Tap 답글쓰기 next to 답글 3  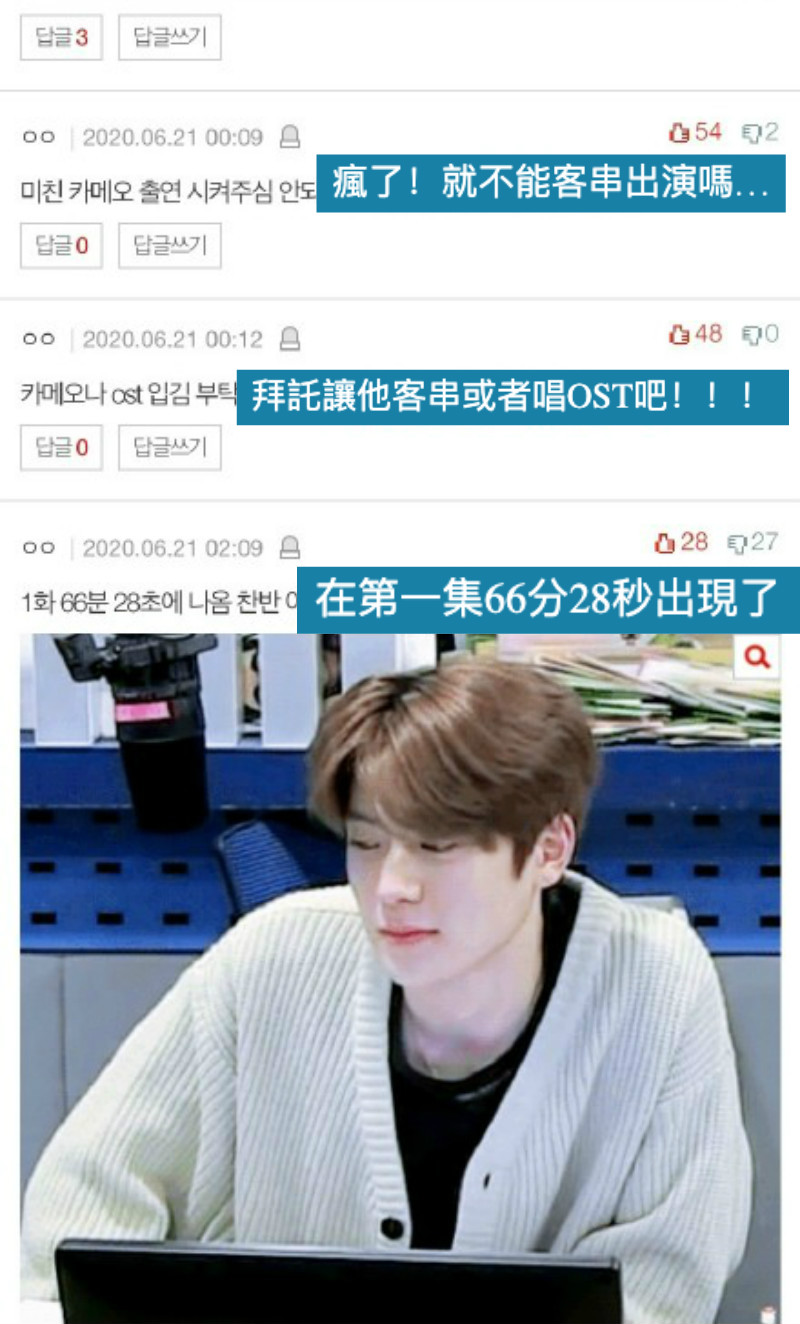click(169, 38)
